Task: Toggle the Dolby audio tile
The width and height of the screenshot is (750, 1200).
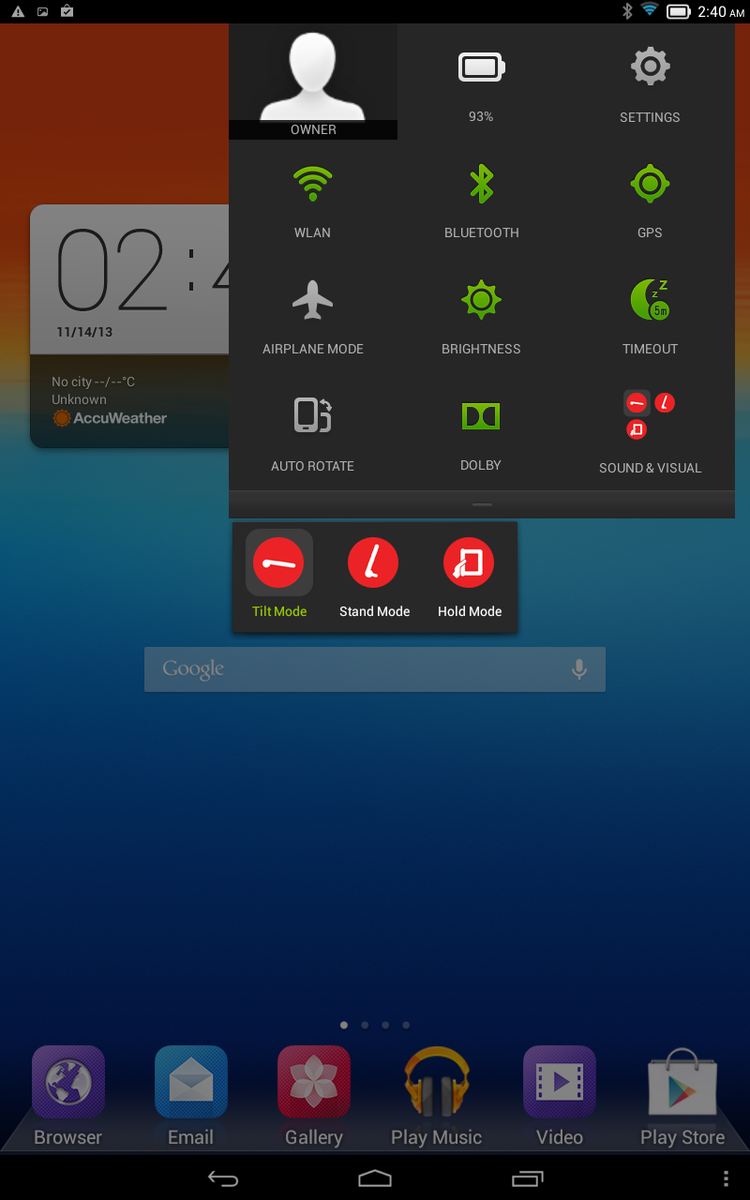Action: pyautogui.click(x=481, y=430)
